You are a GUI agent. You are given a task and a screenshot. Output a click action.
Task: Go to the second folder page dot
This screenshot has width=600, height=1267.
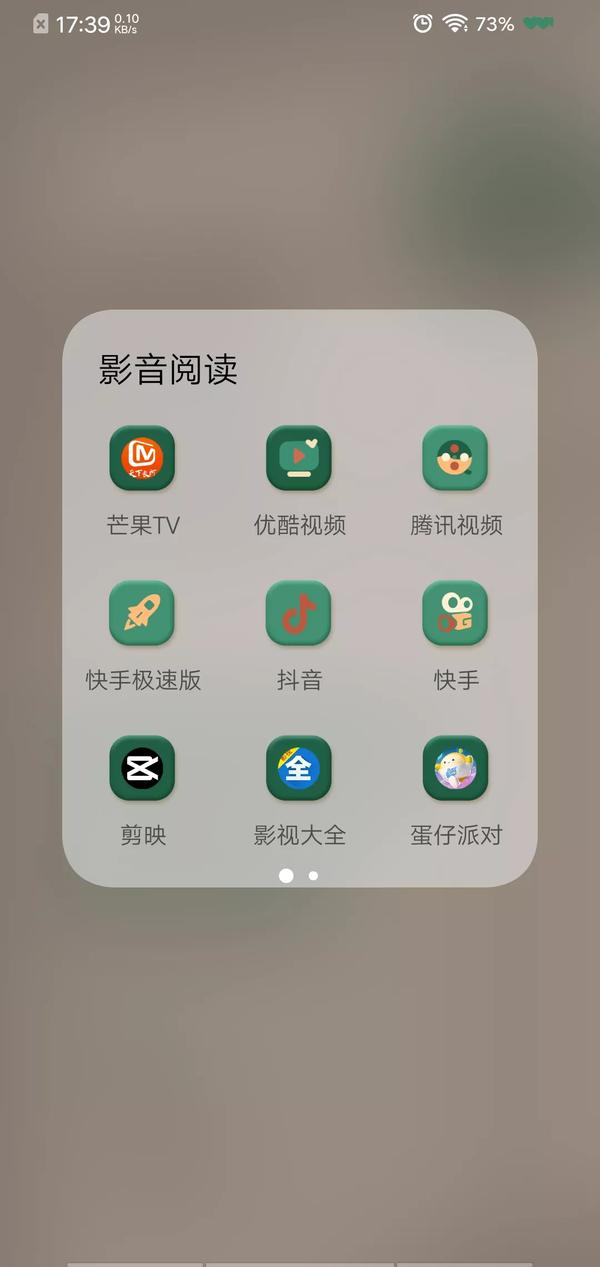click(x=313, y=876)
